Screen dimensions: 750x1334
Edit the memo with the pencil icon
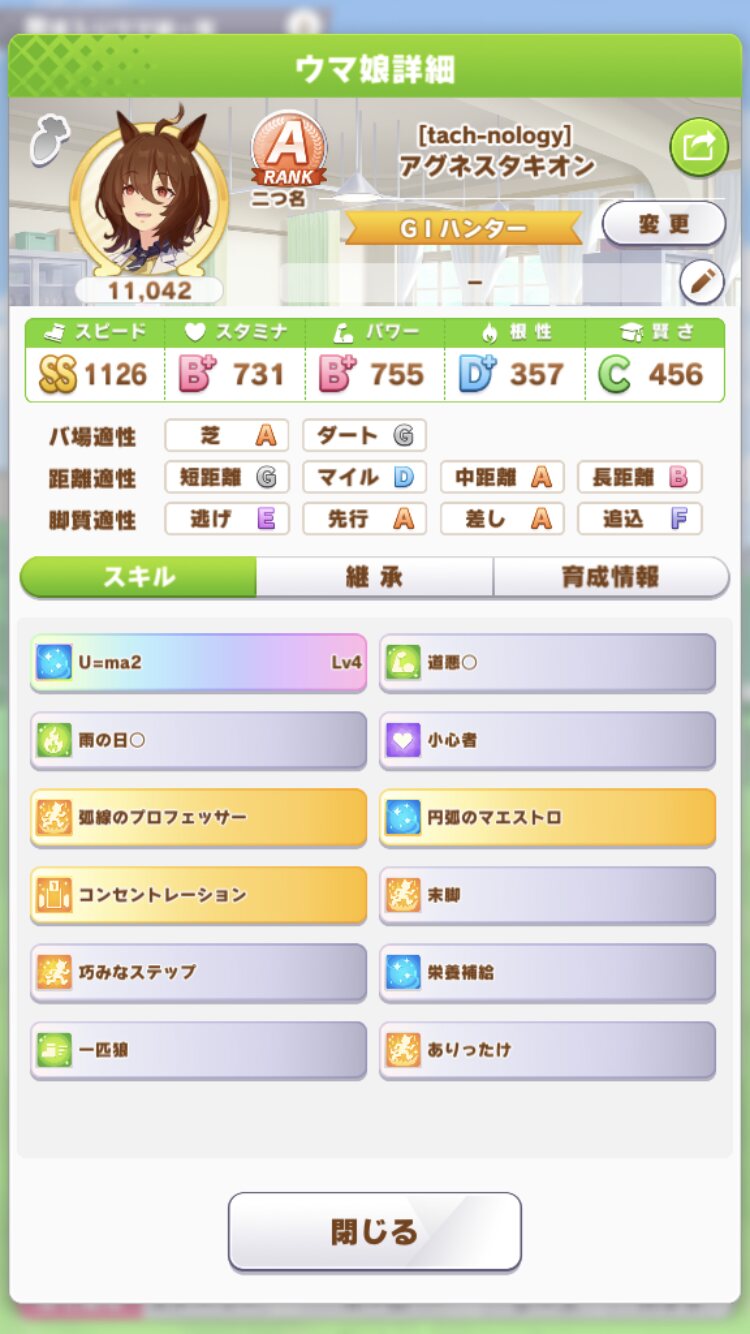click(702, 283)
